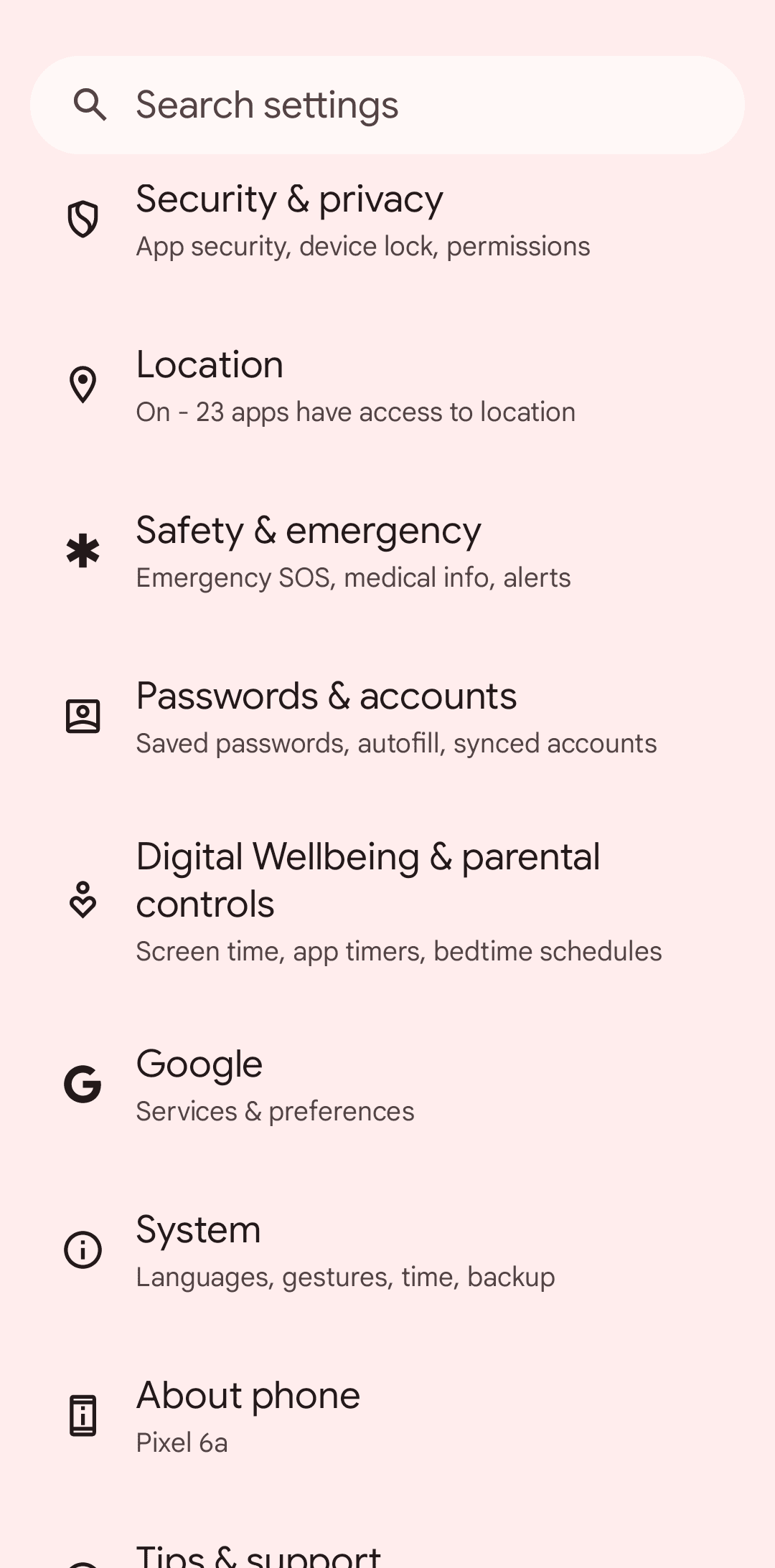The height and width of the screenshot is (1568, 775).
Task: Tap the Search settings field
Action: (x=387, y=105)
